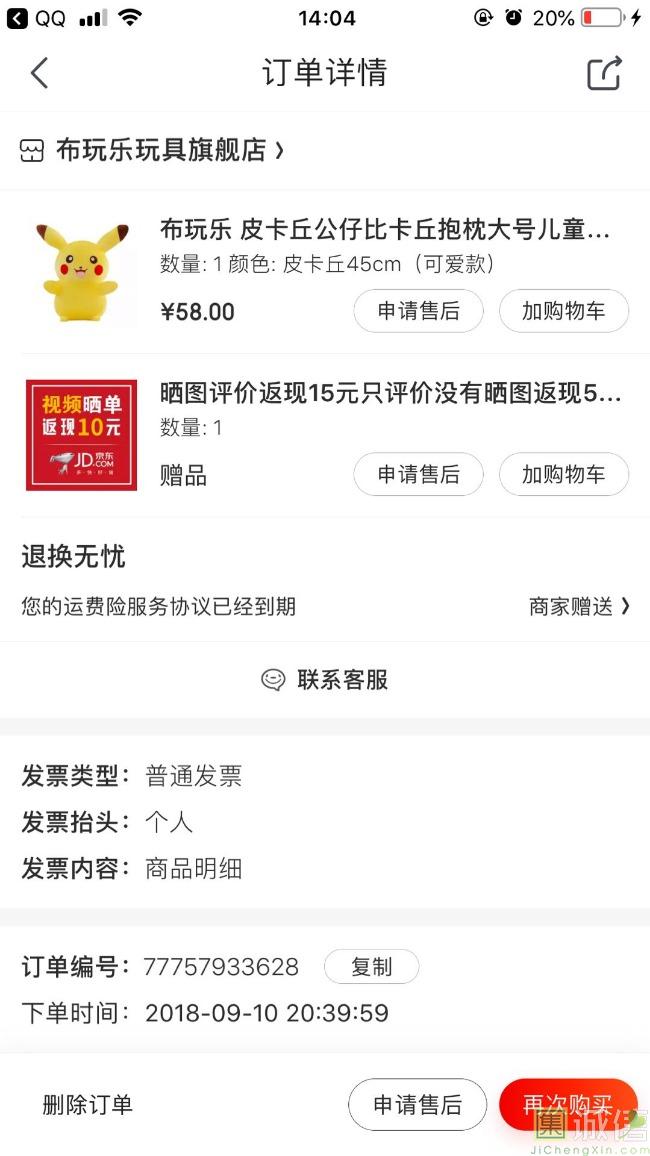
Task: Contact customer service via 联系客服
Action: pos(325,680)
